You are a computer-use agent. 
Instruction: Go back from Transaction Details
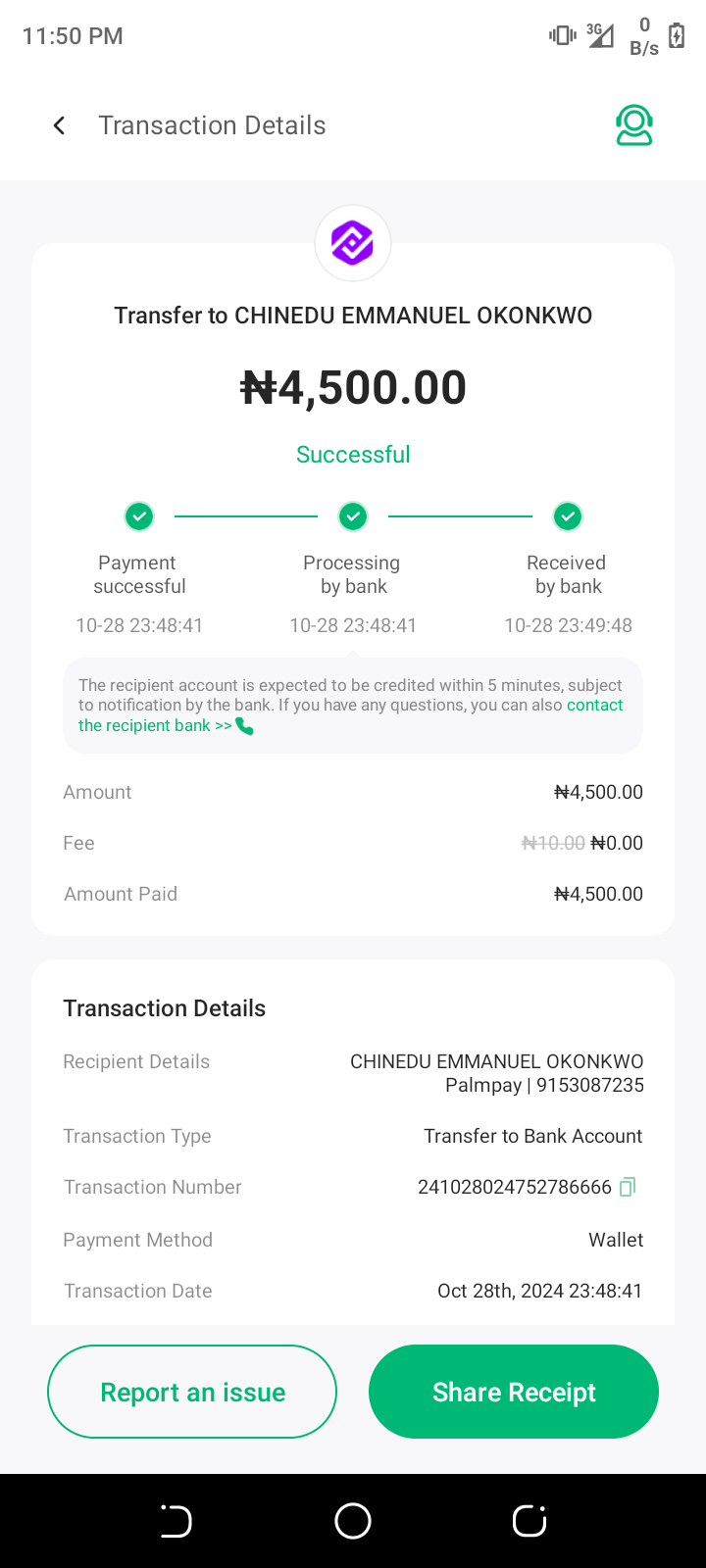pyautogui.click(x=60, y=125)
